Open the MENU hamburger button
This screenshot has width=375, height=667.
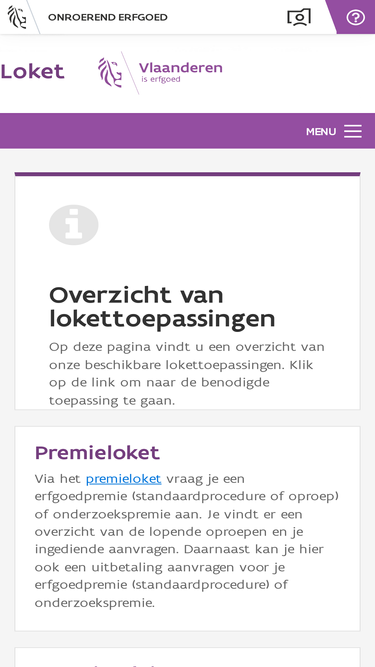(x=334, y=131)
